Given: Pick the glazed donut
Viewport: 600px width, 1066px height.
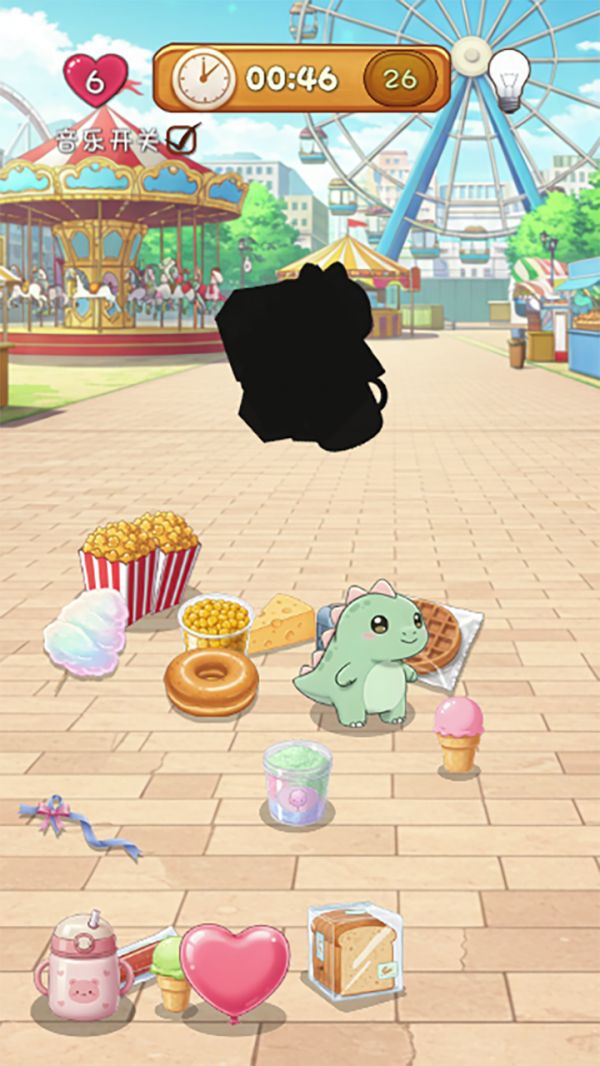Looking at the screenshot, I should coord(210,682).
